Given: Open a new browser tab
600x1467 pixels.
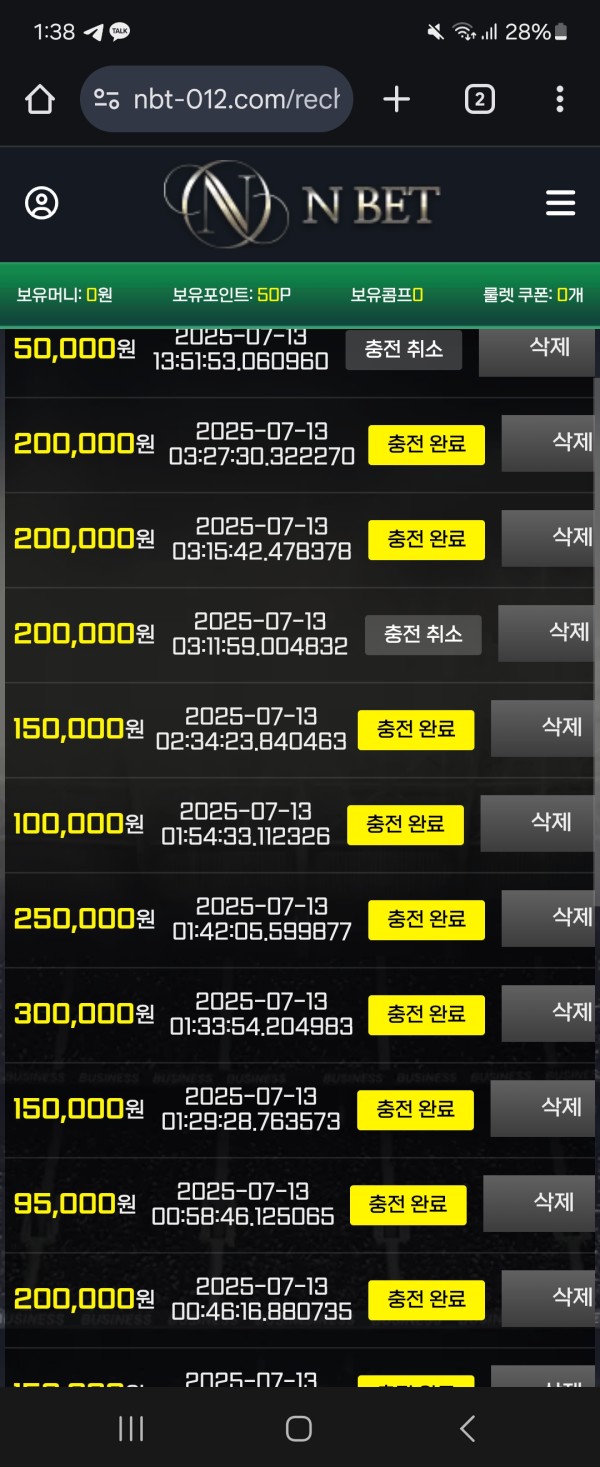Looking at the screenshot, I should [397, 99].
